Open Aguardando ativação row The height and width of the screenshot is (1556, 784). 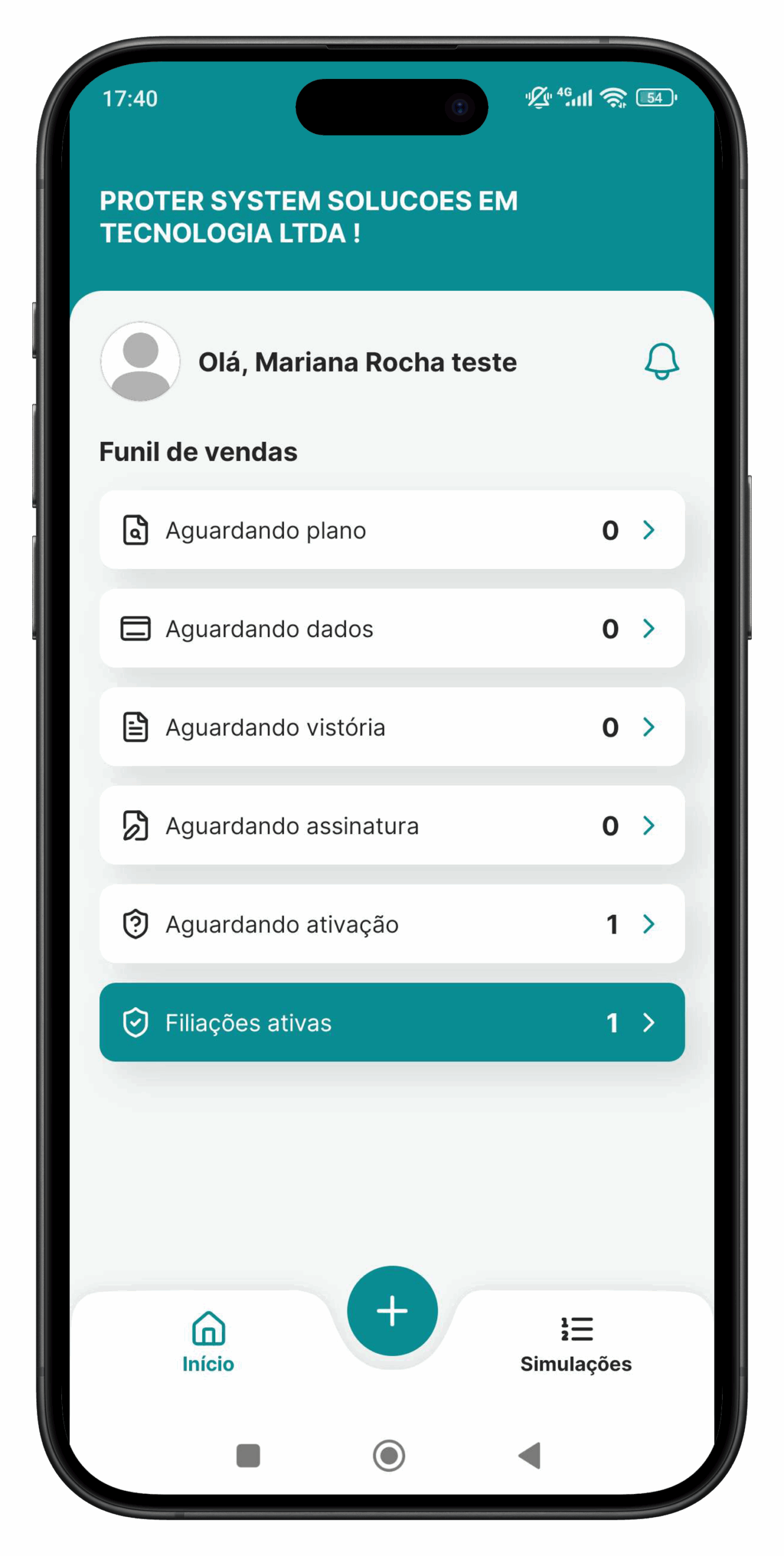point(392,924)
